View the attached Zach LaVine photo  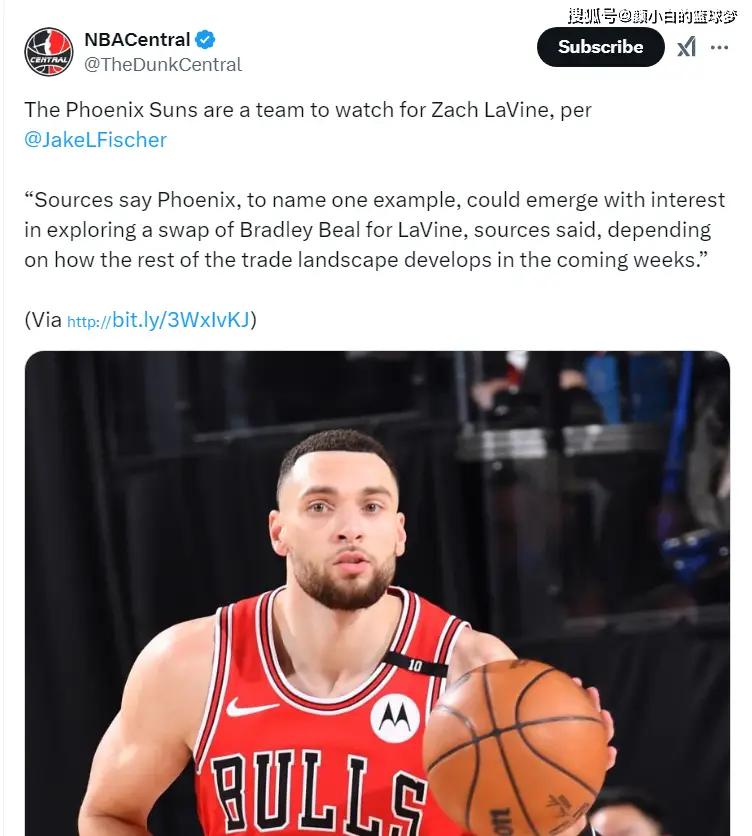coord(377,592)
